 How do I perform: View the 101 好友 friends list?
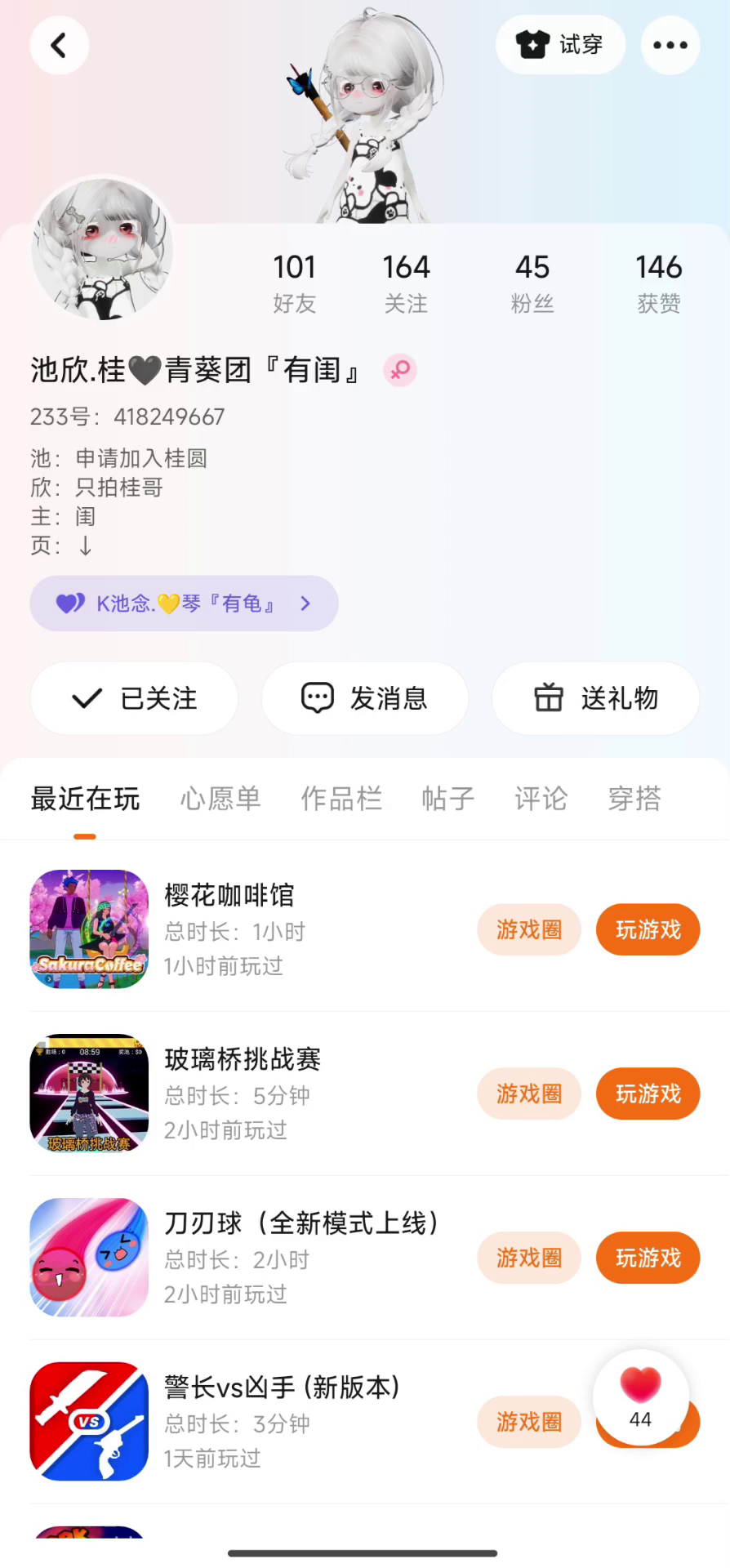(294, 283)
